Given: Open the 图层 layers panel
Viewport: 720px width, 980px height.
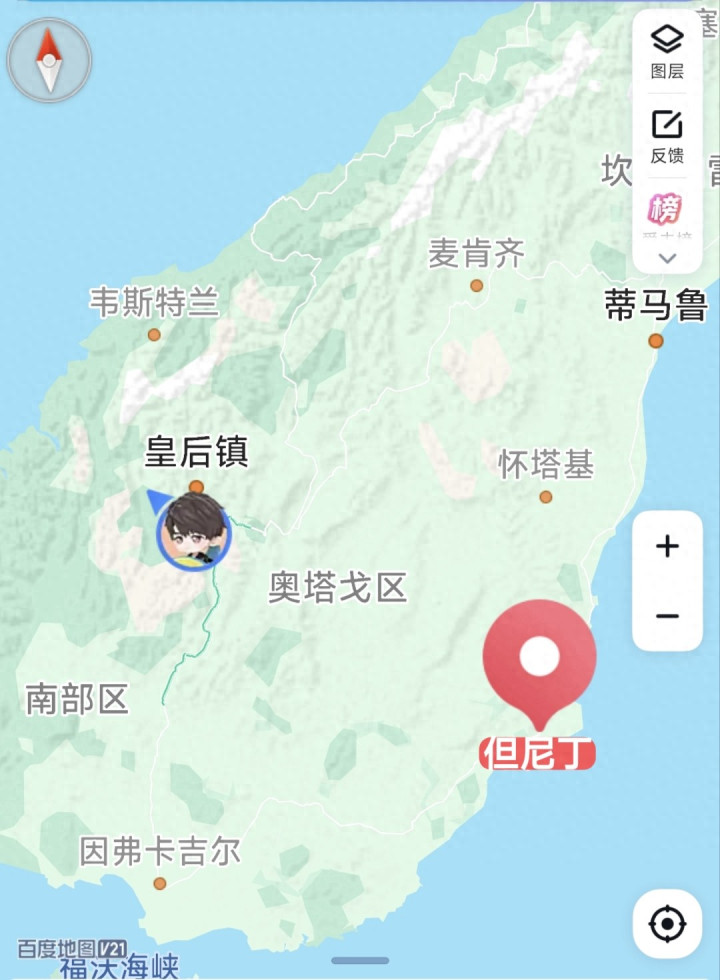Looking at the screenshot, I should point(666,51).
